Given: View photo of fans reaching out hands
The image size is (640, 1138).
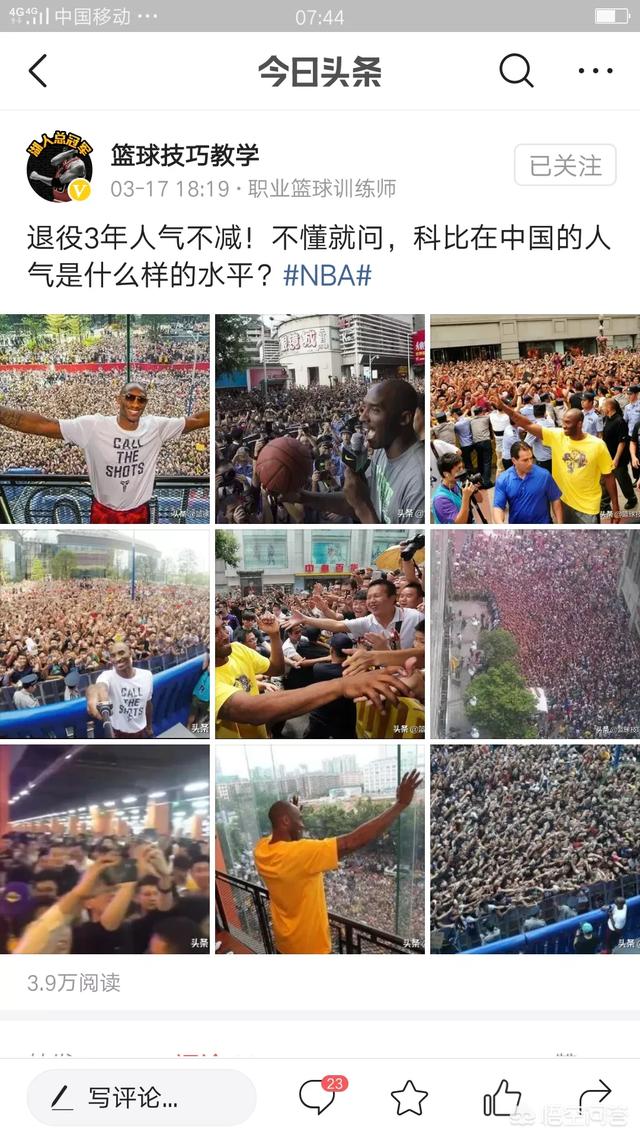Looking at the screenshot, I should click(320, 634).
